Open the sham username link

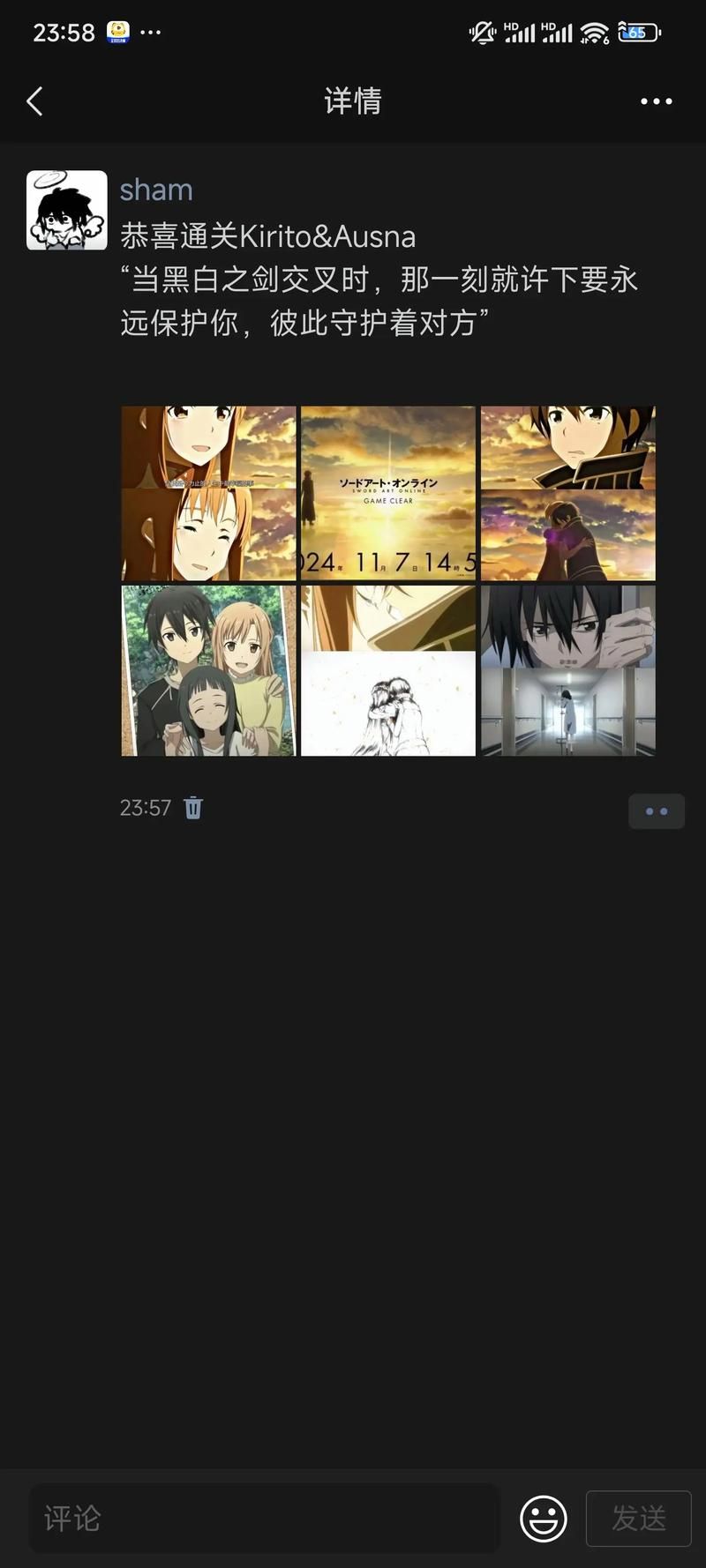tap(156, 190)
